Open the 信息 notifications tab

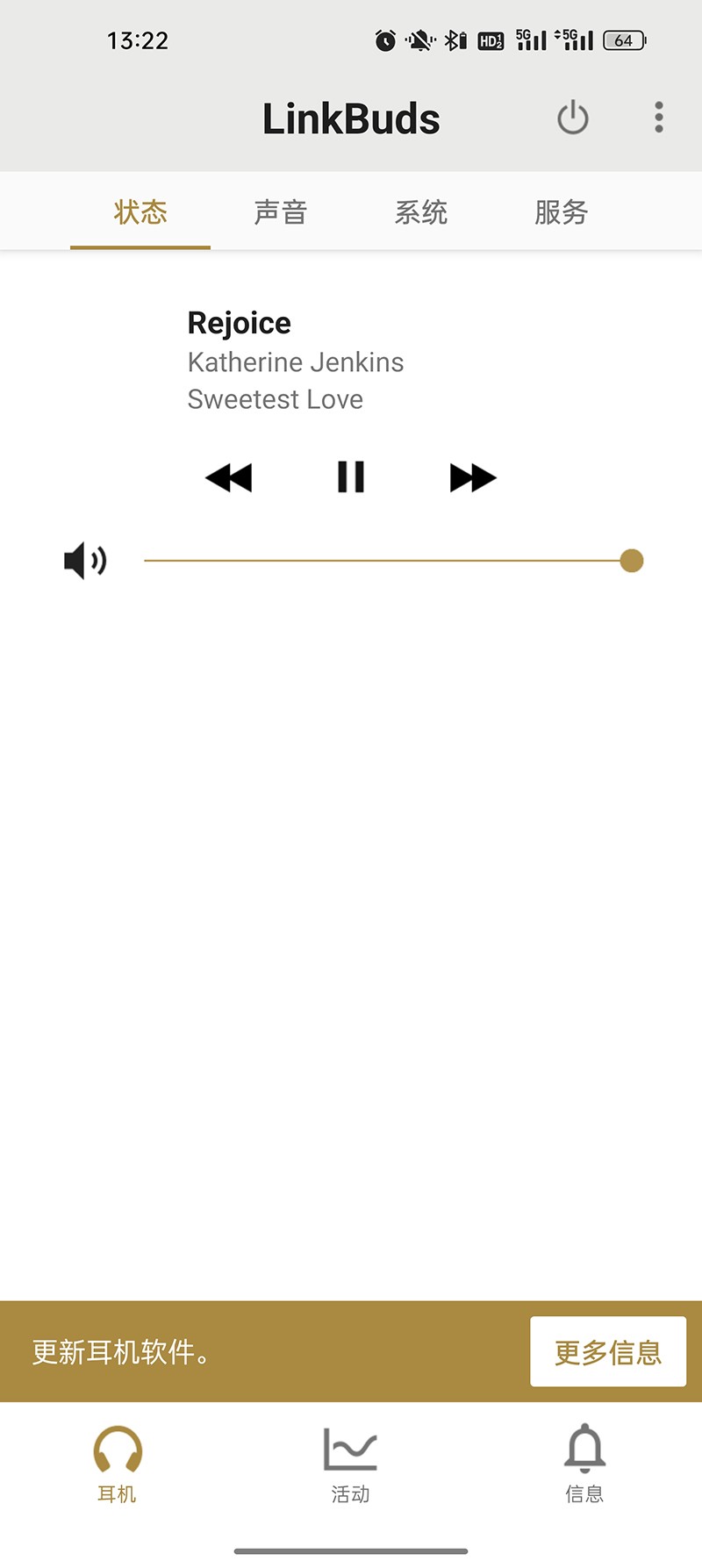pos(584,1464)
